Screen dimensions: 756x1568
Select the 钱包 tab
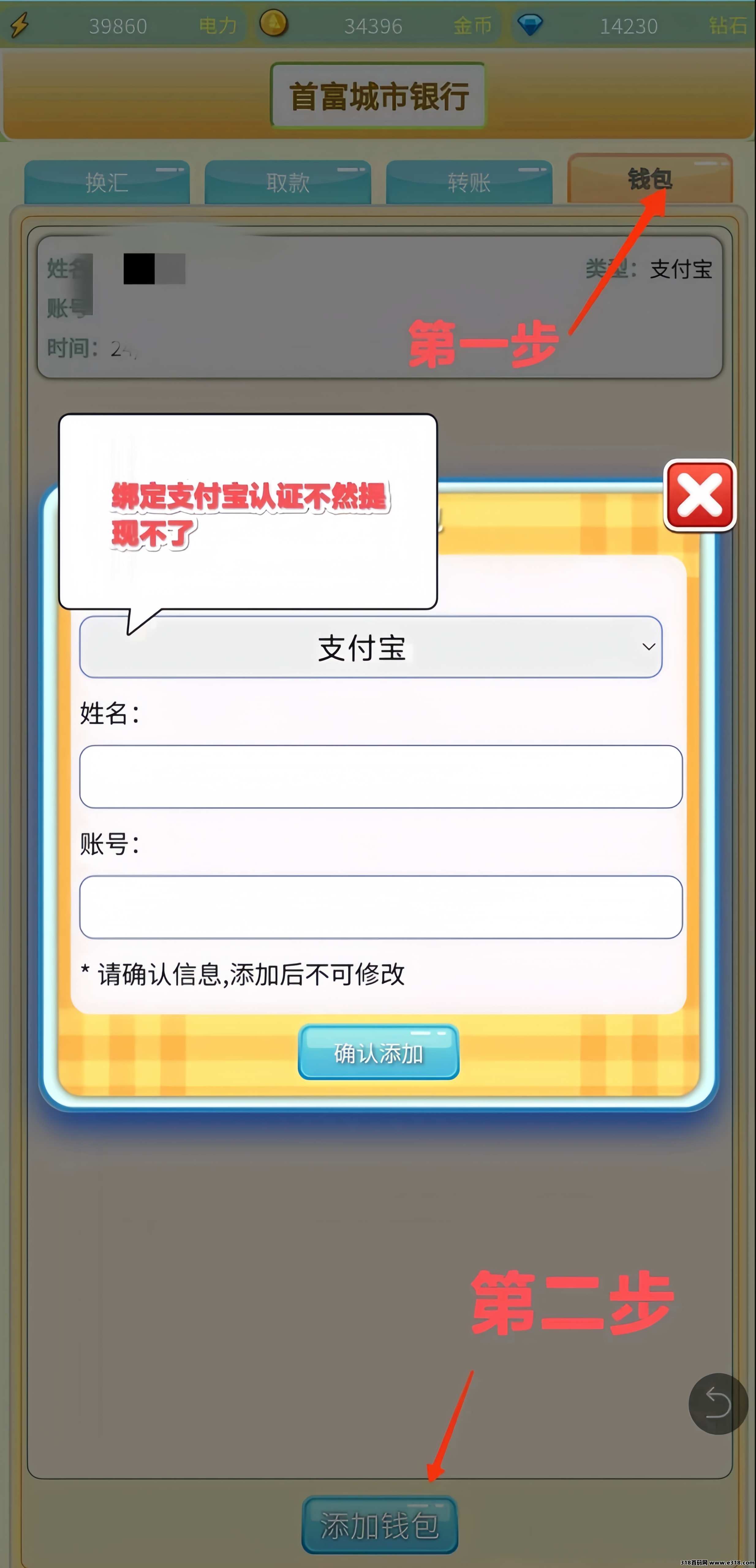click(x=649, y=179)
